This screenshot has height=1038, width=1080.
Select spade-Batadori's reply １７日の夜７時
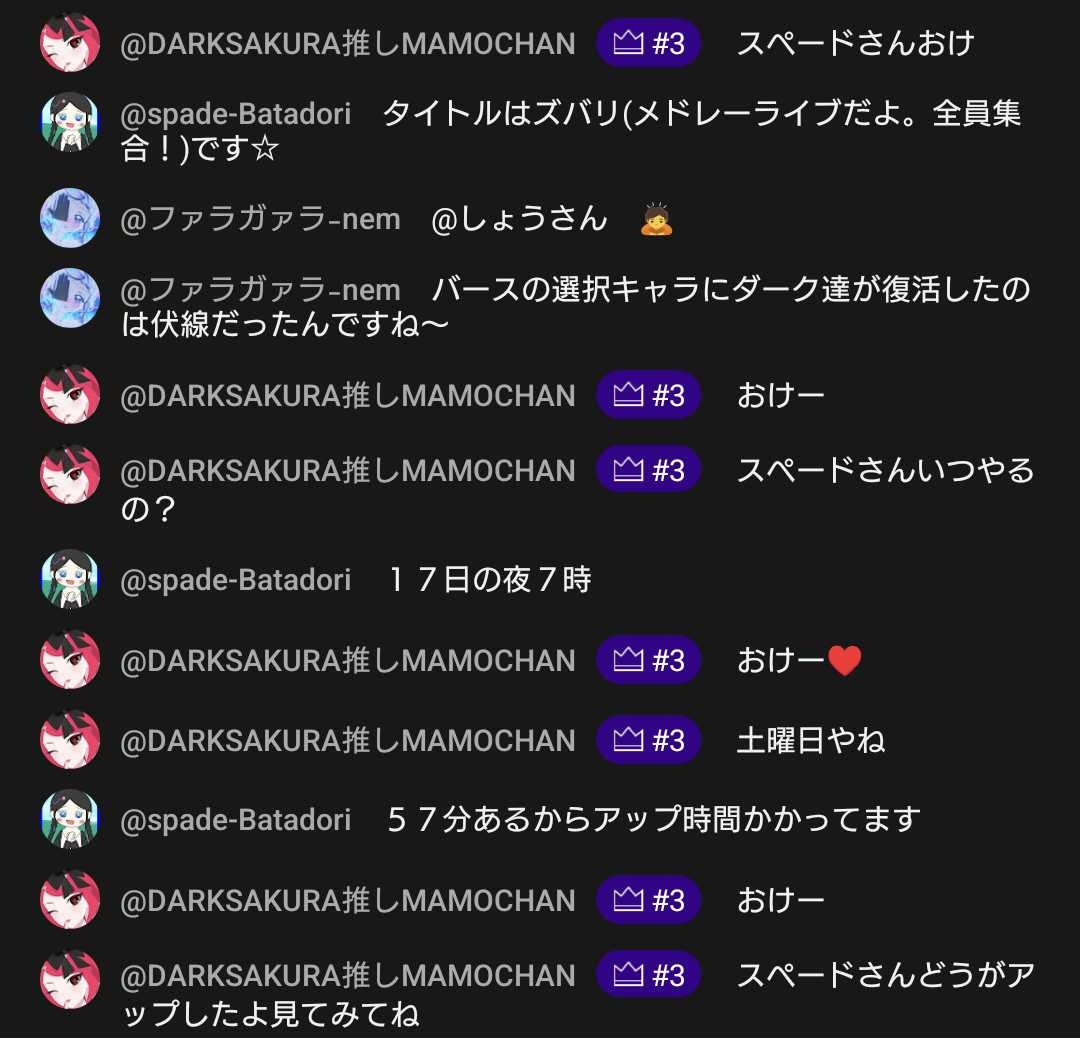coord(489,580)
